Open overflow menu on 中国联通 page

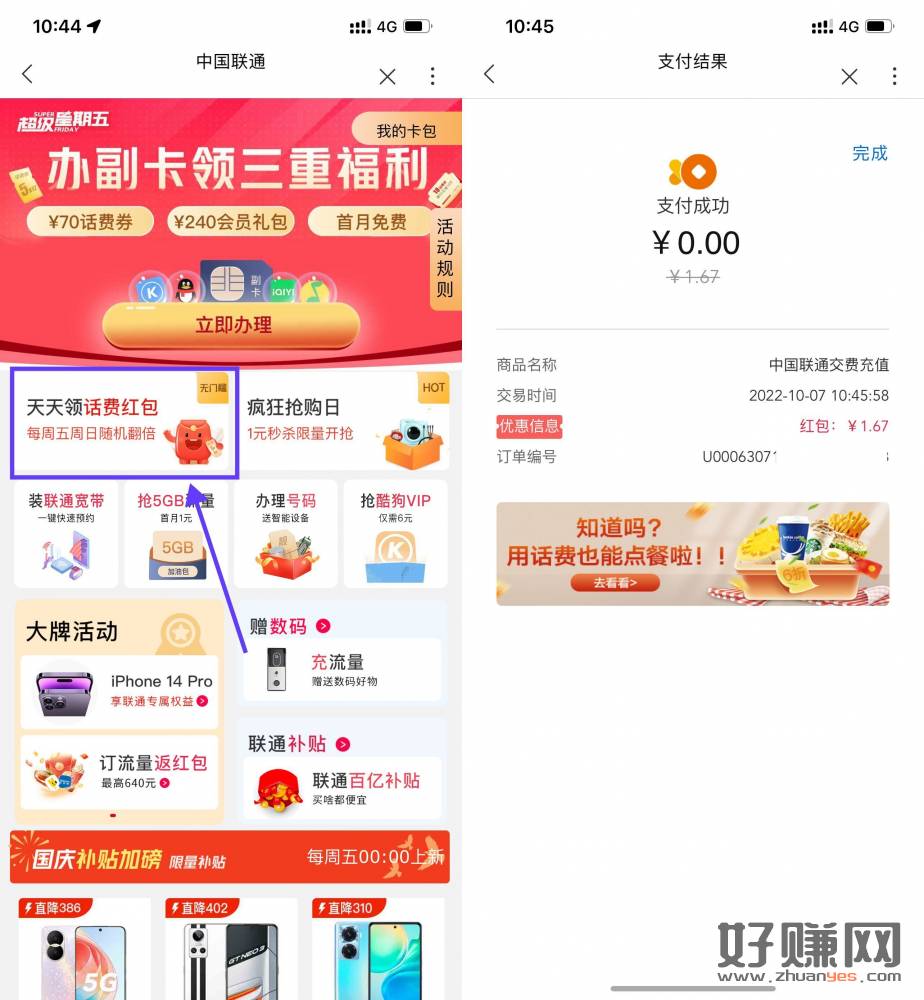432,76
